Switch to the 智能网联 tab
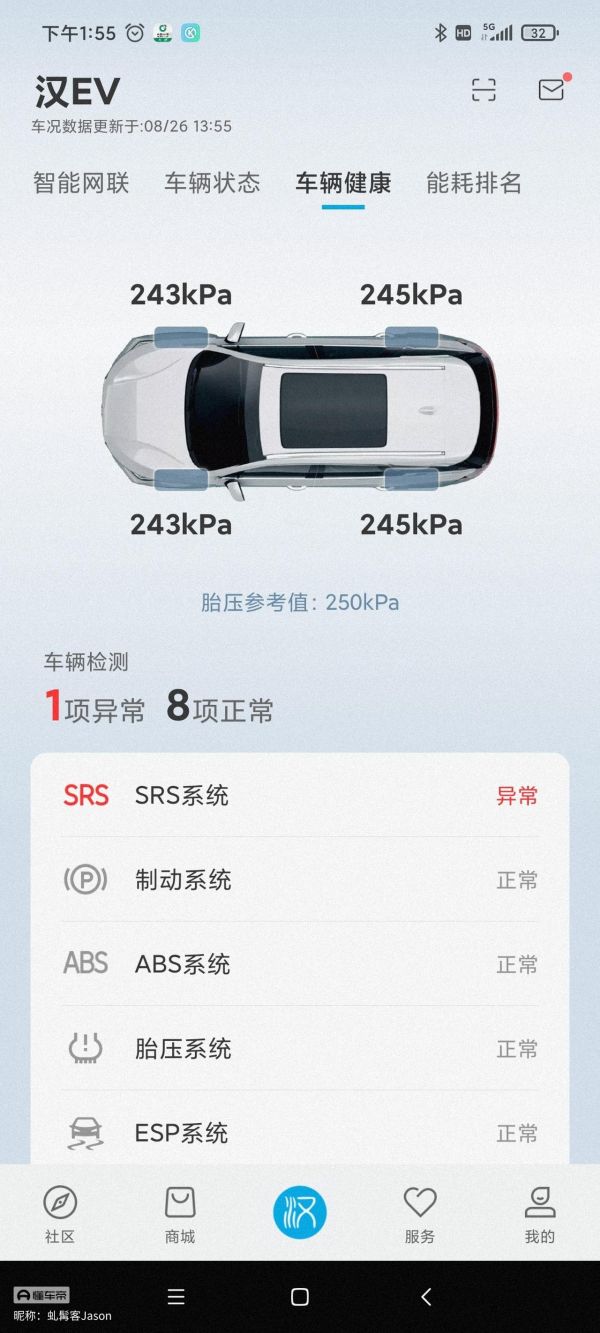This screenshot has height=1333, width=600. 81,183
